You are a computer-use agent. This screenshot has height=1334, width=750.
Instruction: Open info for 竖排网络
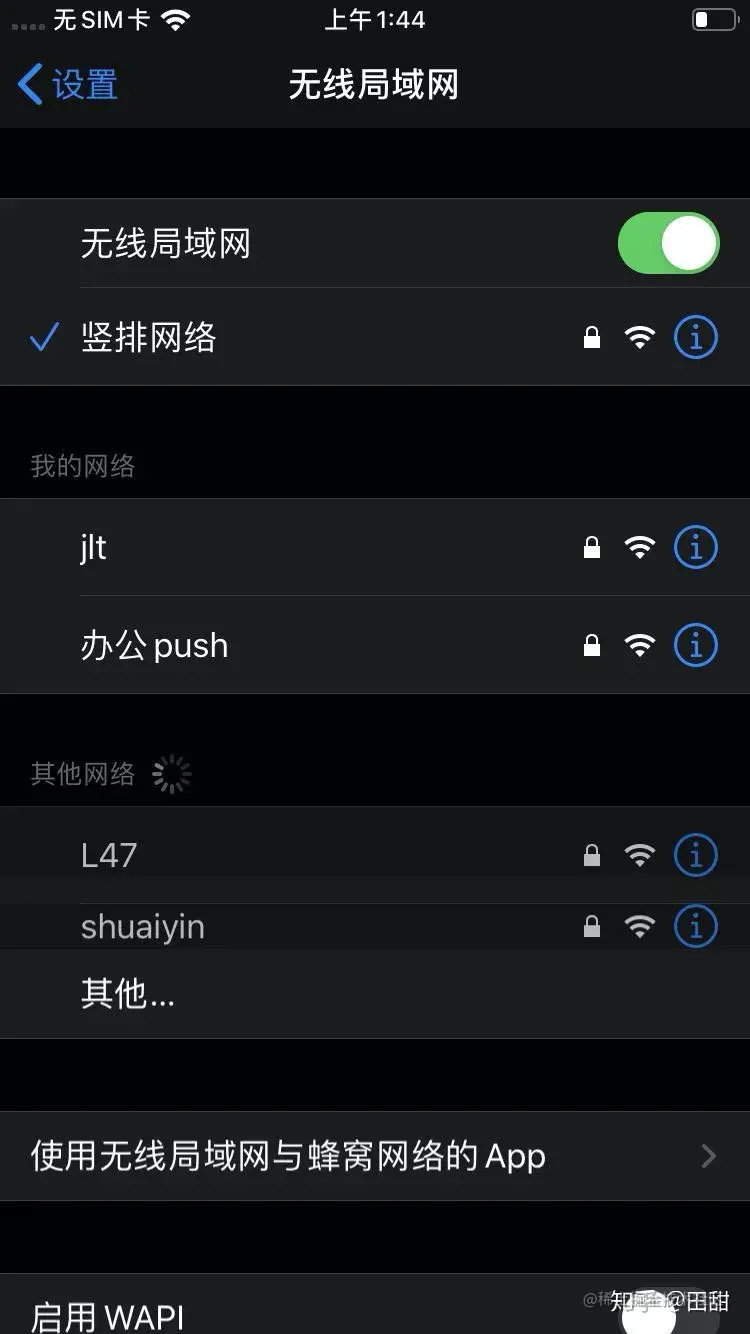[x=696, y=338]
